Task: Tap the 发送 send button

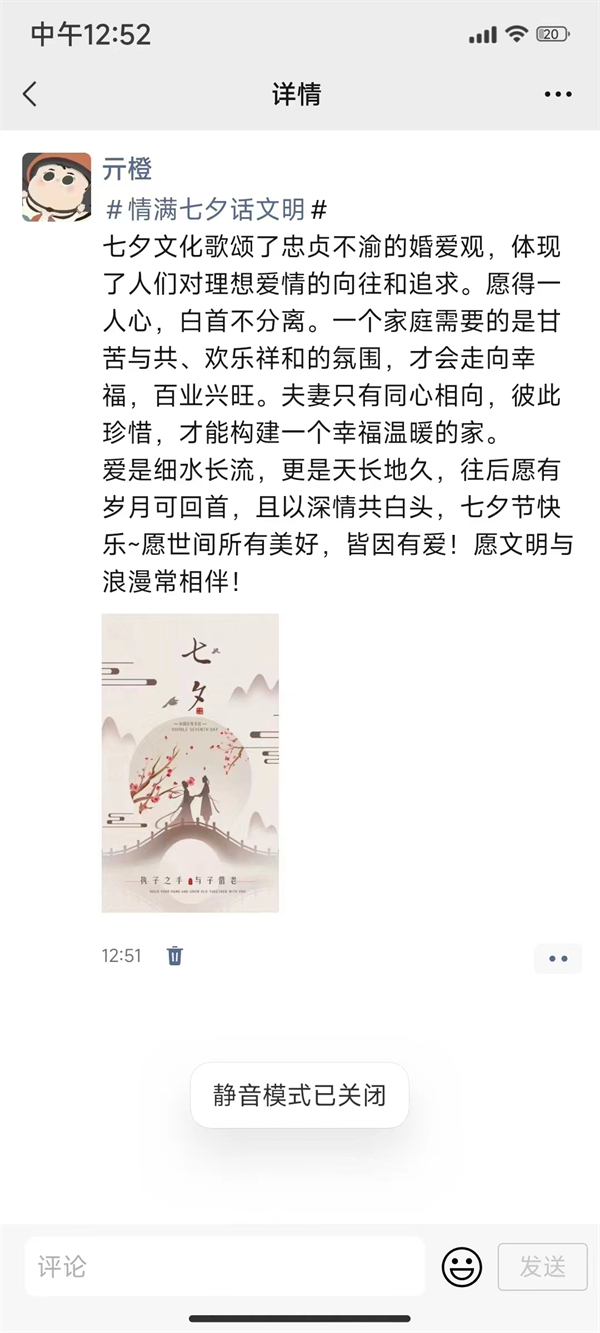Action: pyautogui.click(x=543, y=1267)
